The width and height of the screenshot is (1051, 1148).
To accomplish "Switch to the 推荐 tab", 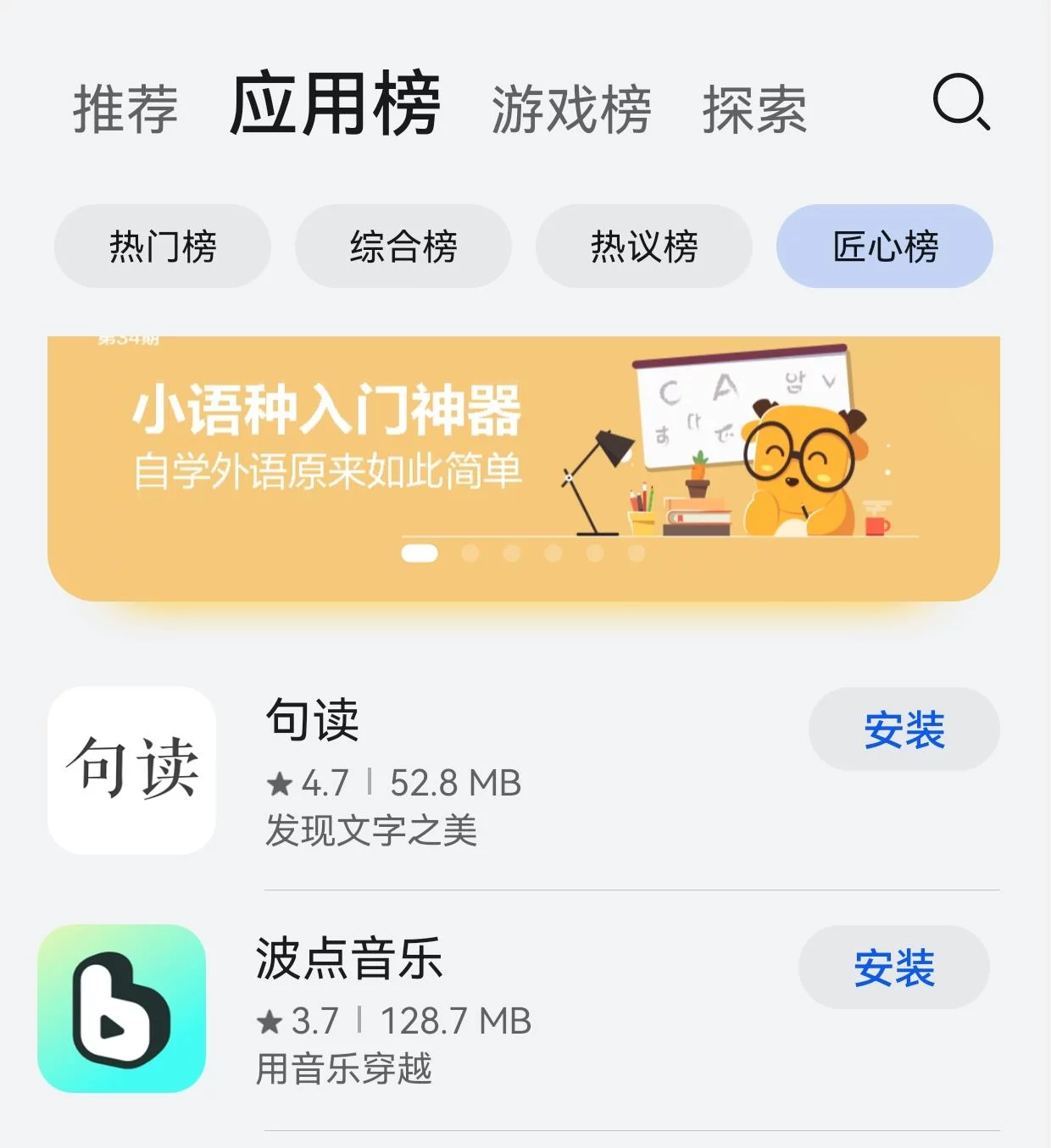I will pyautogui.click(x=125, y=109).
